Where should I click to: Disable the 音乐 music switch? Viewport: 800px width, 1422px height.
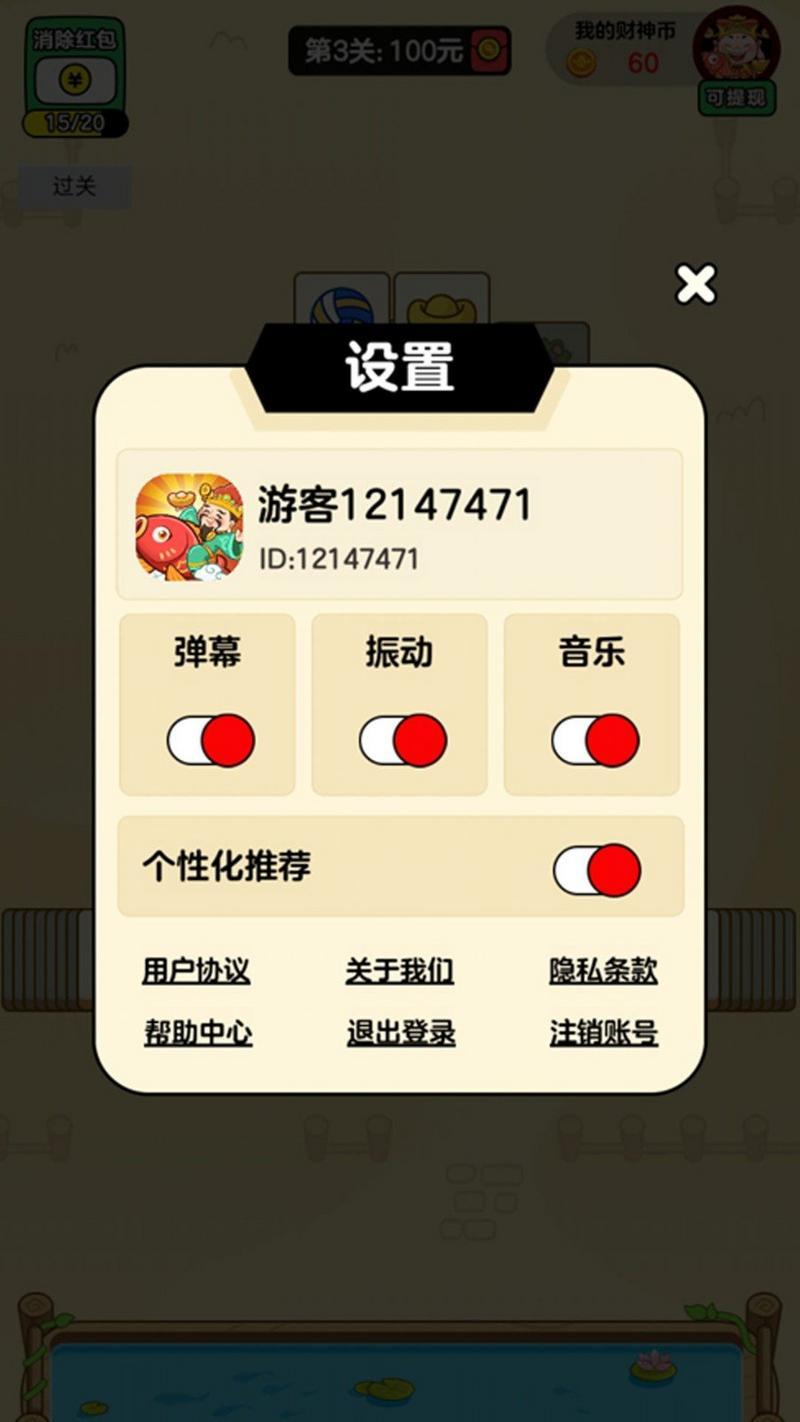point(595,740)
